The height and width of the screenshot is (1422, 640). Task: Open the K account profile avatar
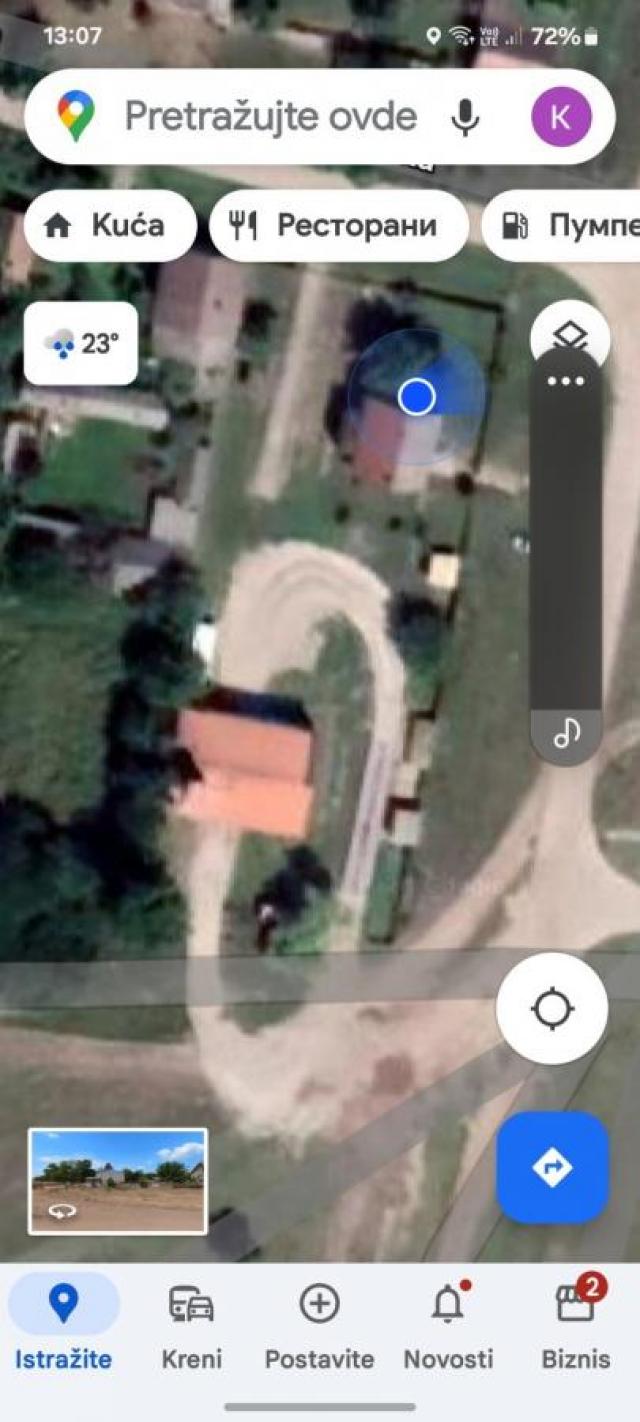561,117
